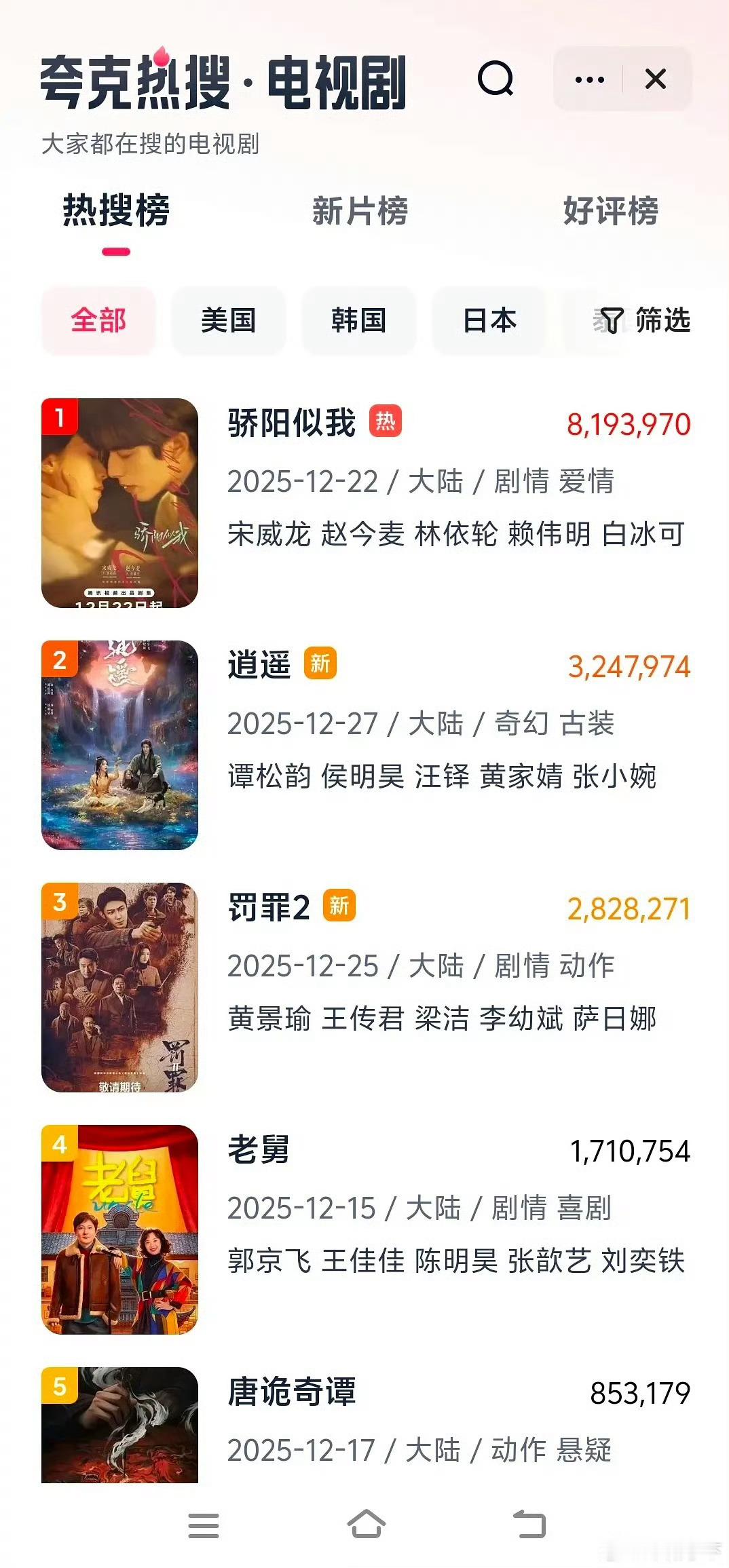
Task: Open the bottom bar menu button
Action: tap(204, 1525)
